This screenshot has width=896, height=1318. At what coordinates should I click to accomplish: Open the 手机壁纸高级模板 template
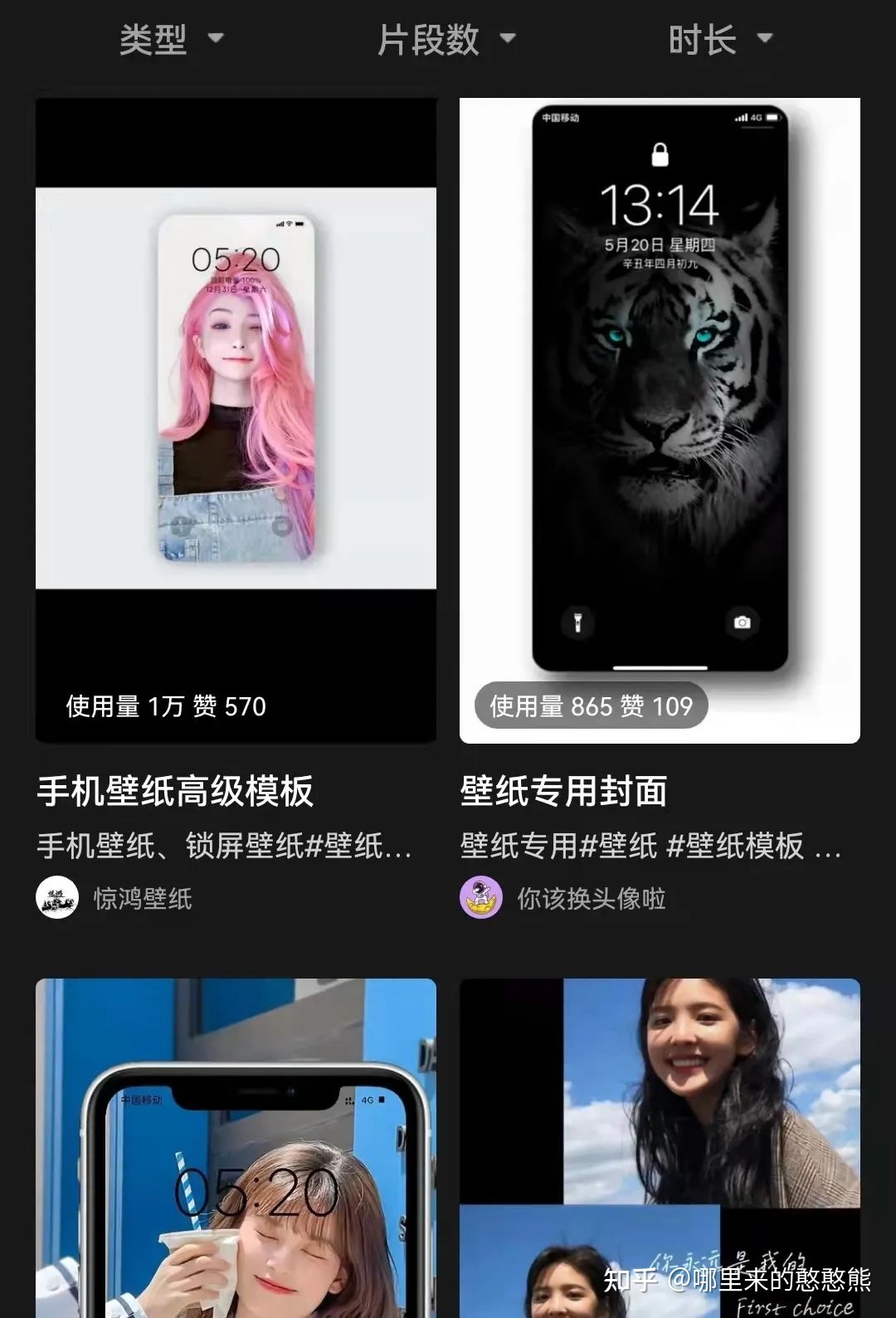click(x=236, y=420)
